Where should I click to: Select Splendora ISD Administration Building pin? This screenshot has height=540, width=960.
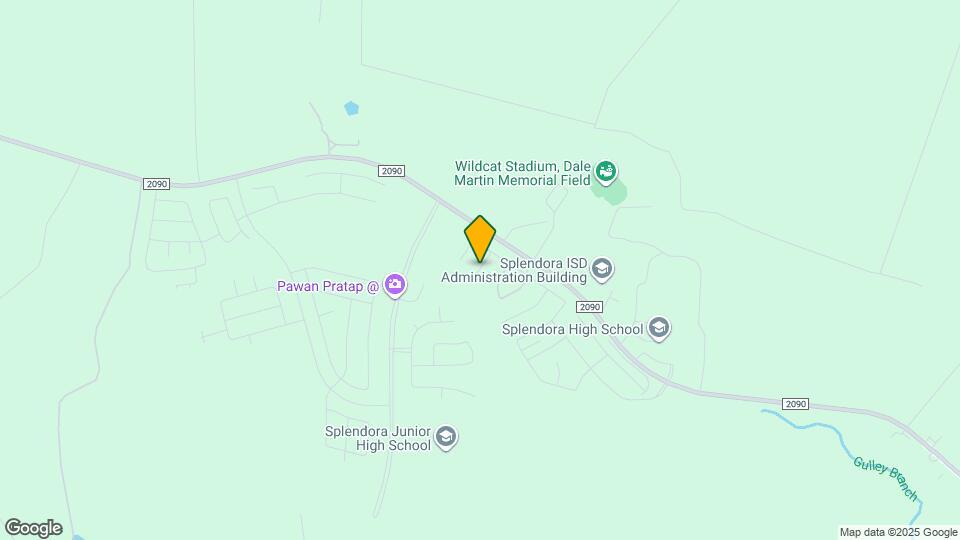602,268
